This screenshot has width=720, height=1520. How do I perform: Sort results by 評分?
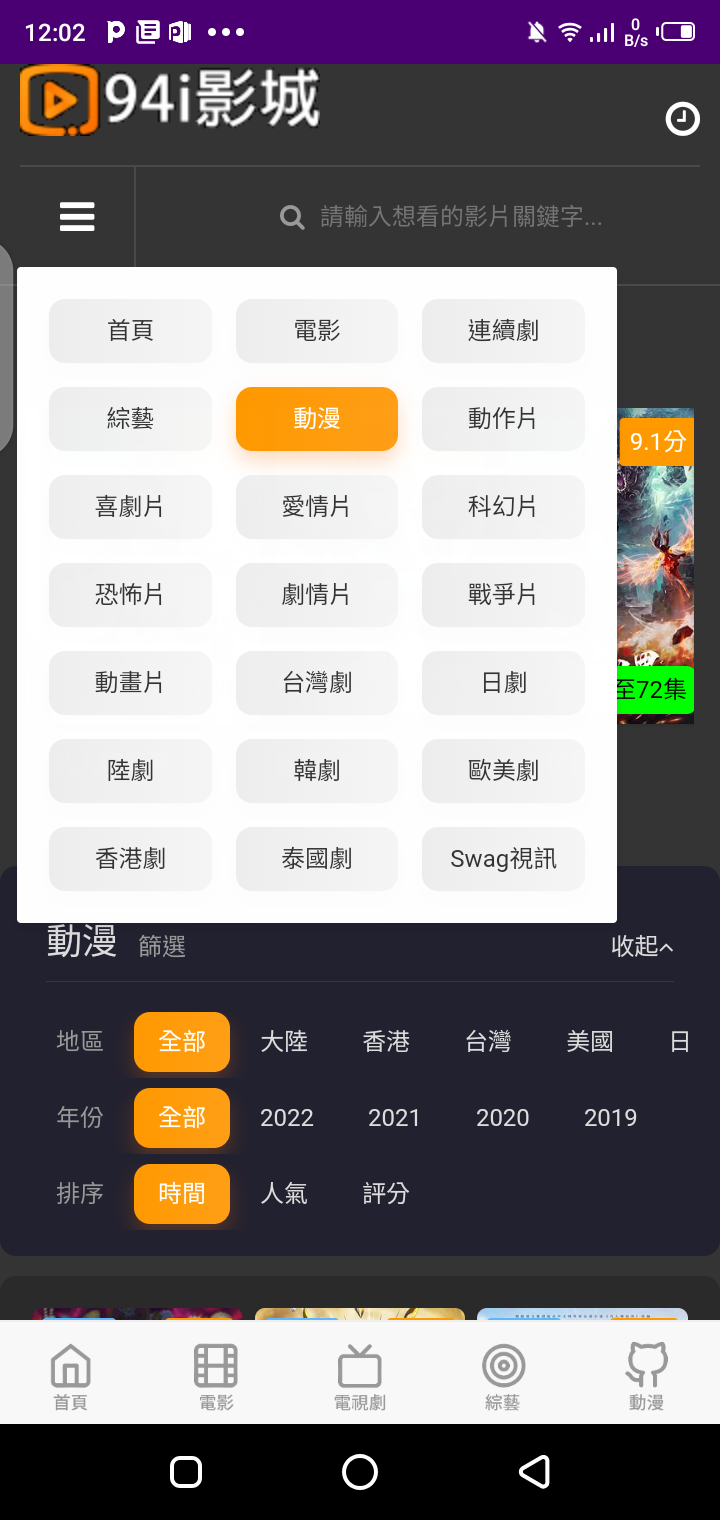[x=386, y=1194]
